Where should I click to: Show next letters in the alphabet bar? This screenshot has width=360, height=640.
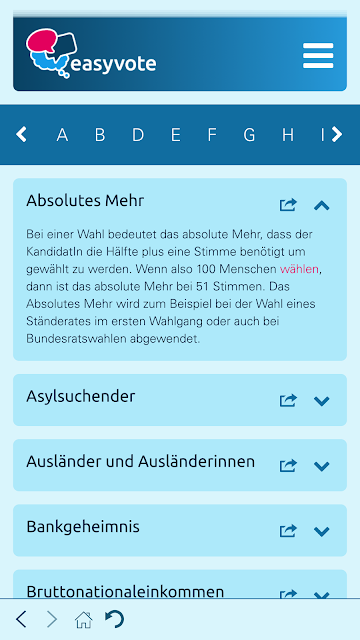pos(337,134)
